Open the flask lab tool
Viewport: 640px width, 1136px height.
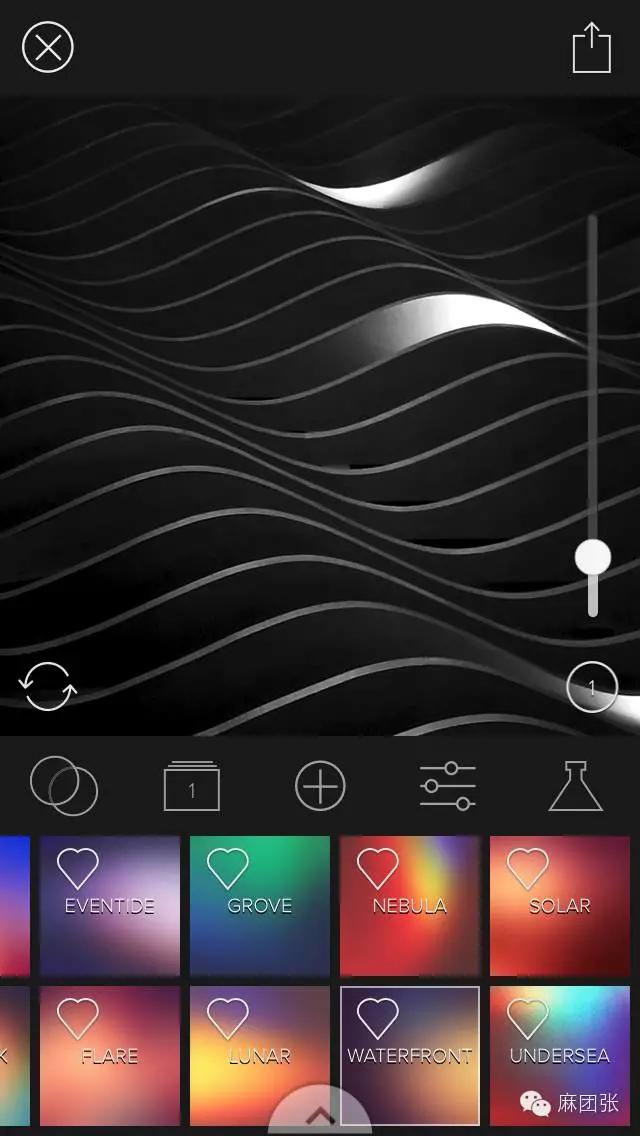pyautogui.click(x=576, y=786)
